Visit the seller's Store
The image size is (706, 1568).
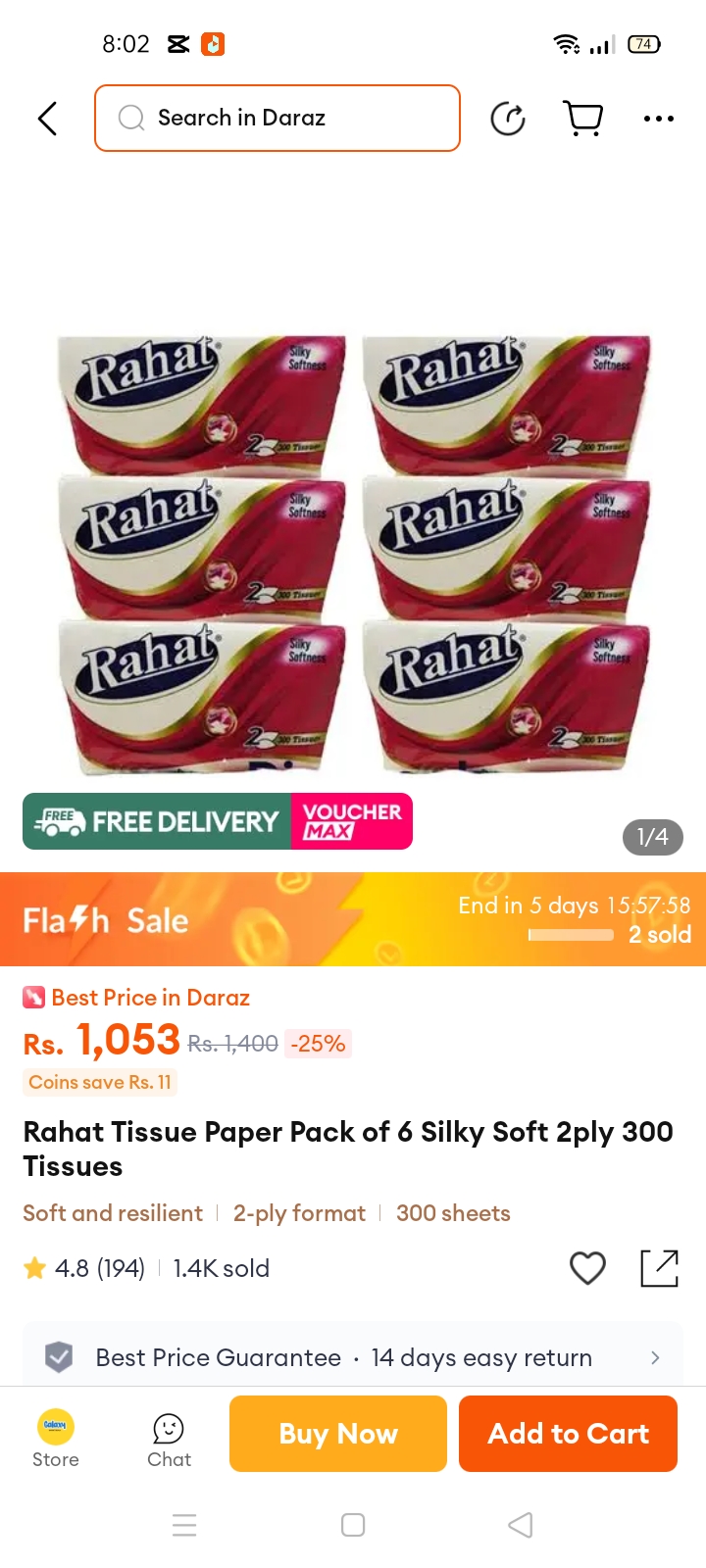coord(56,1438)
